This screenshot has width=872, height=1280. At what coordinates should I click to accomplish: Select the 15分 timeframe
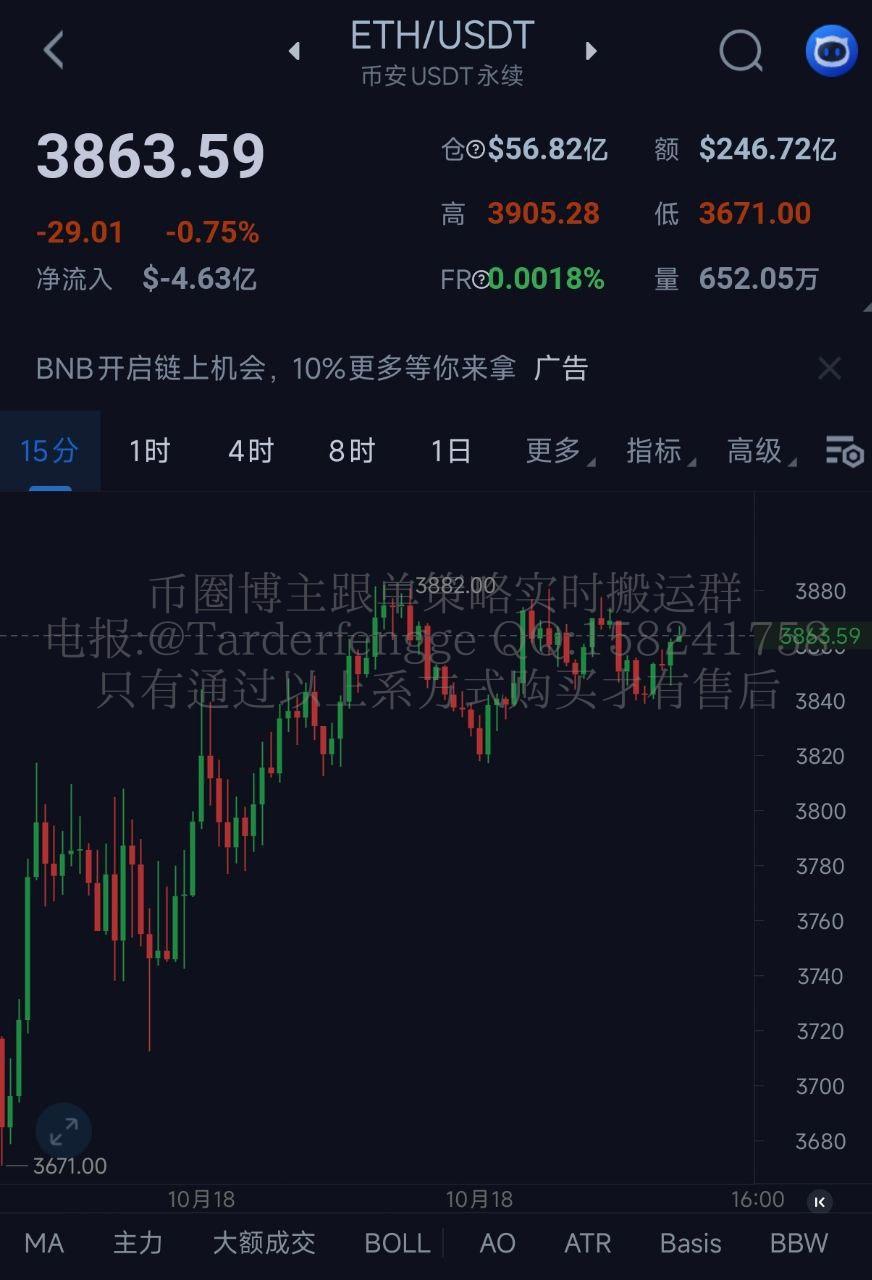click(49, 451)
